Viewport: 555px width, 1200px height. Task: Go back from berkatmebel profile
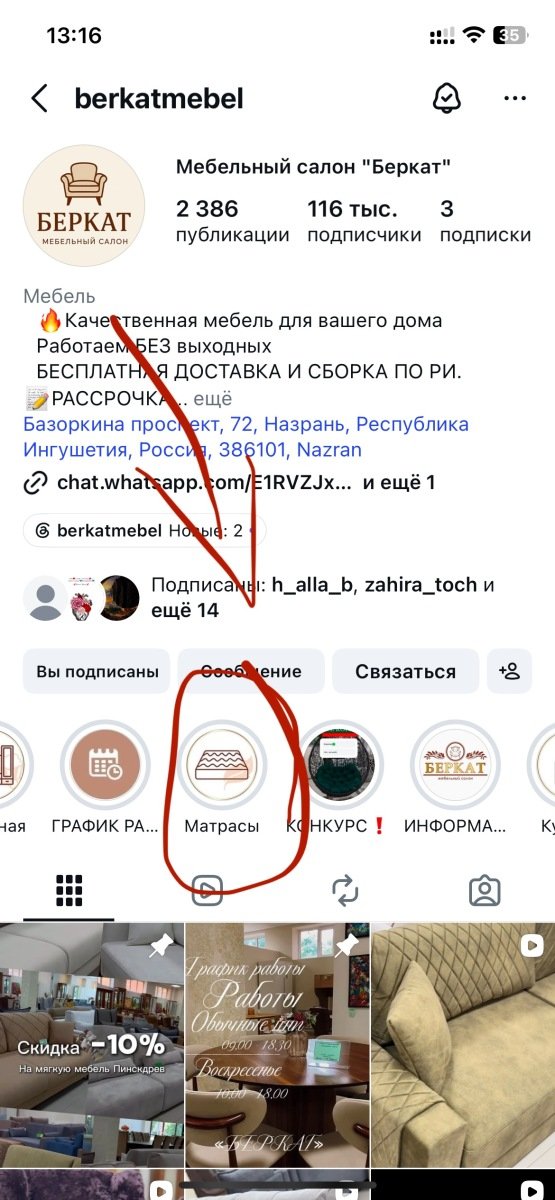(39, 98)
